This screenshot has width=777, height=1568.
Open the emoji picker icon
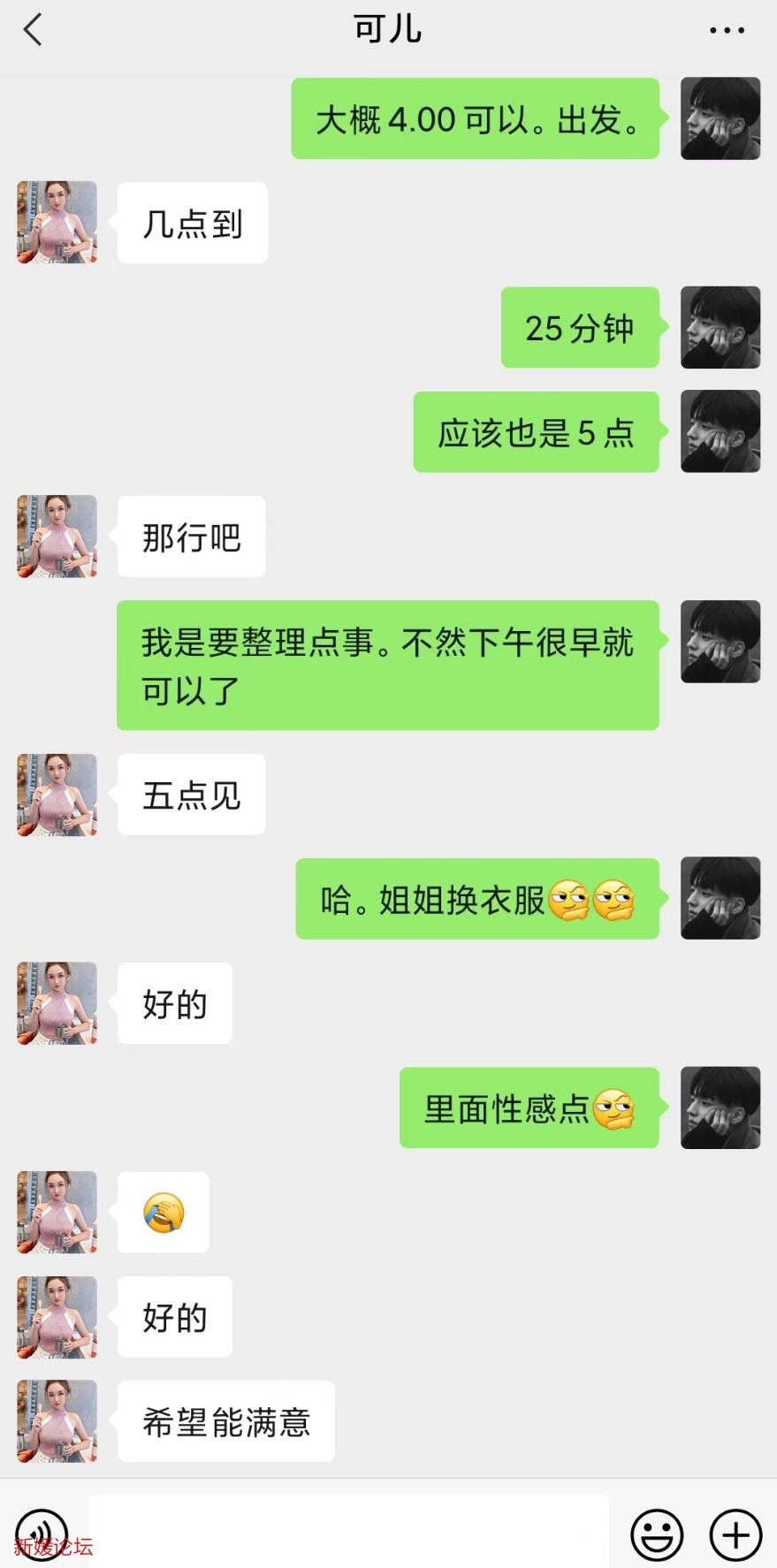(658, 1536)
